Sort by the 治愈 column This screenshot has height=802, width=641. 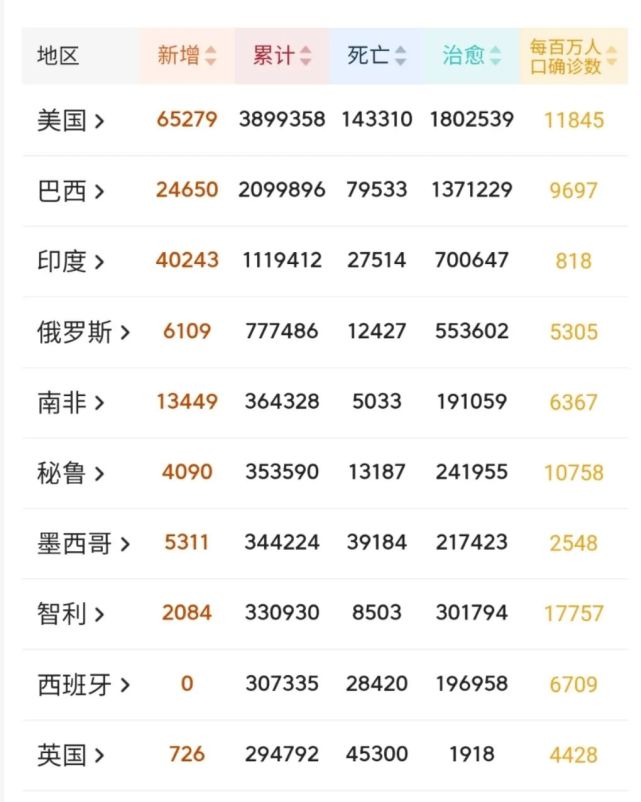472,56
